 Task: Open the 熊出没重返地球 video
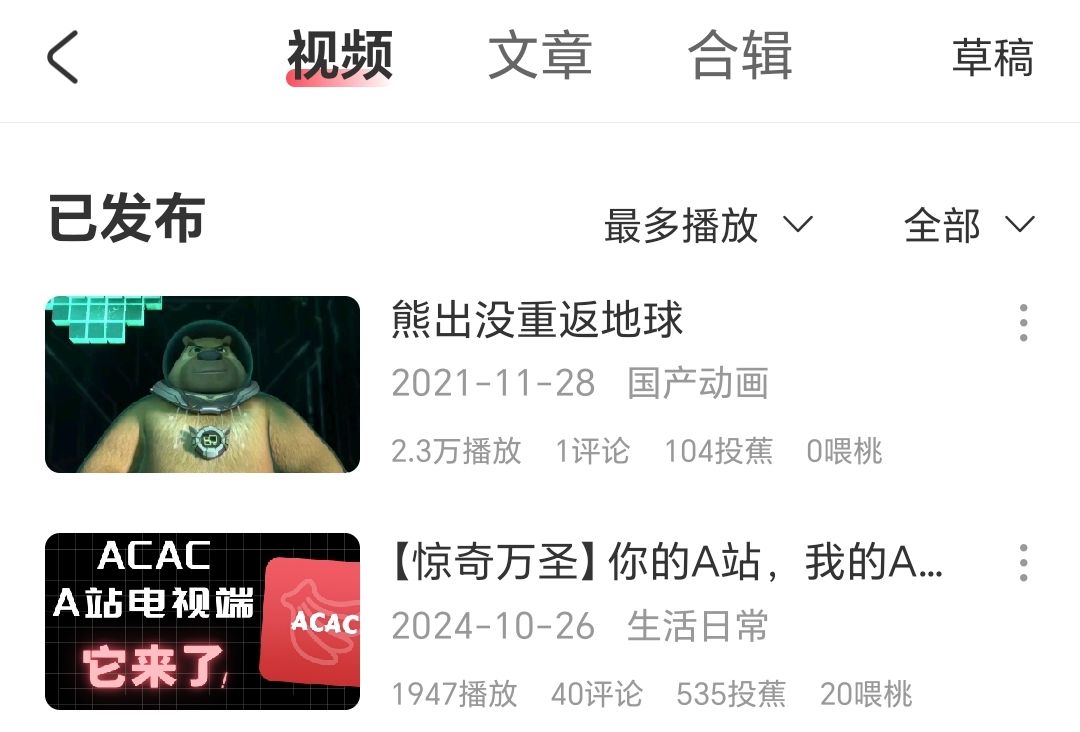[537, 321]
